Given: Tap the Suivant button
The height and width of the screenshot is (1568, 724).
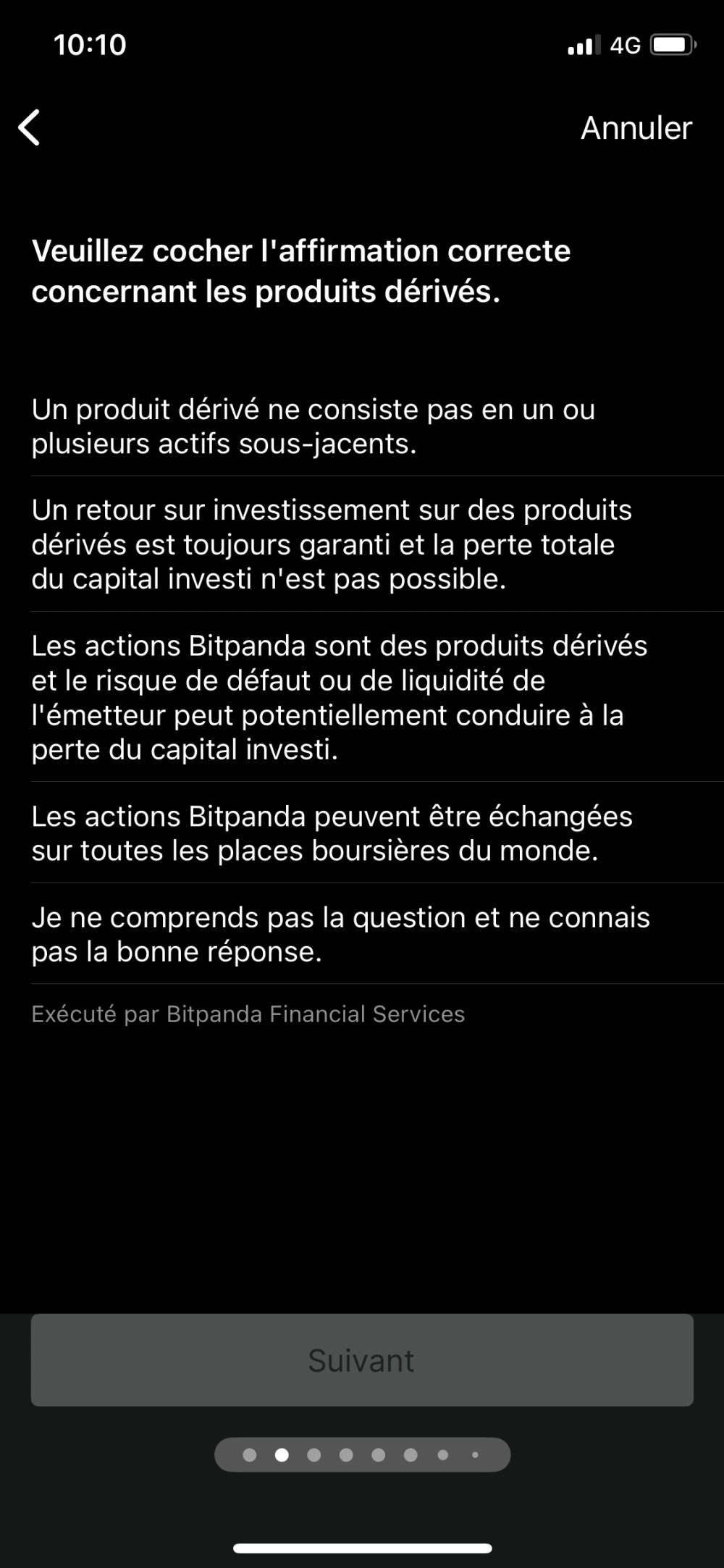Looking at the screenshot, I should pos(362,1360).
